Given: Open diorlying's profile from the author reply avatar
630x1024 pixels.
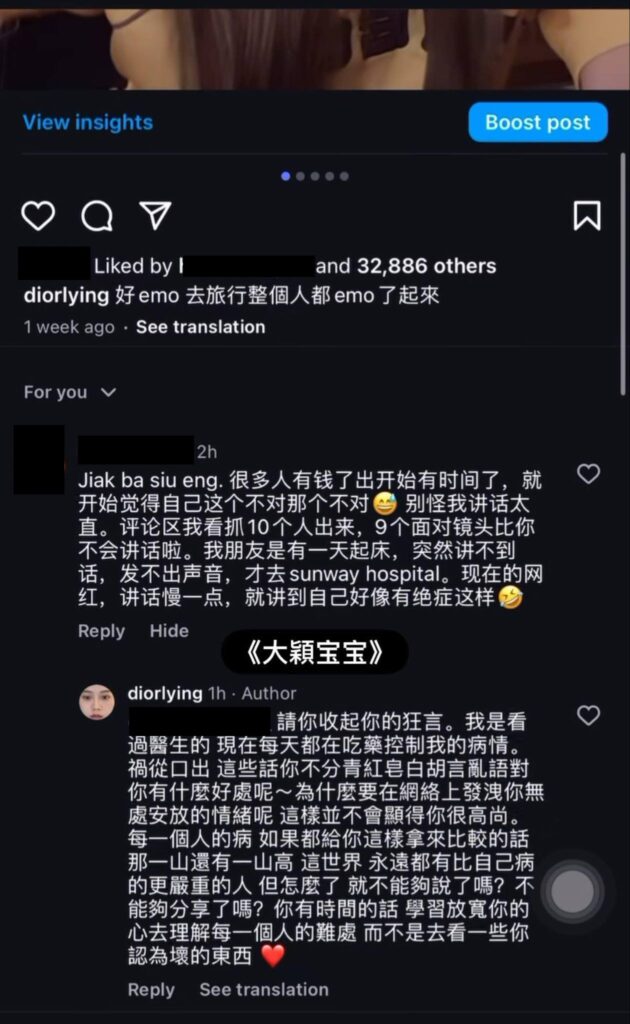Looking at the screenshot, I should pos(97,702).
